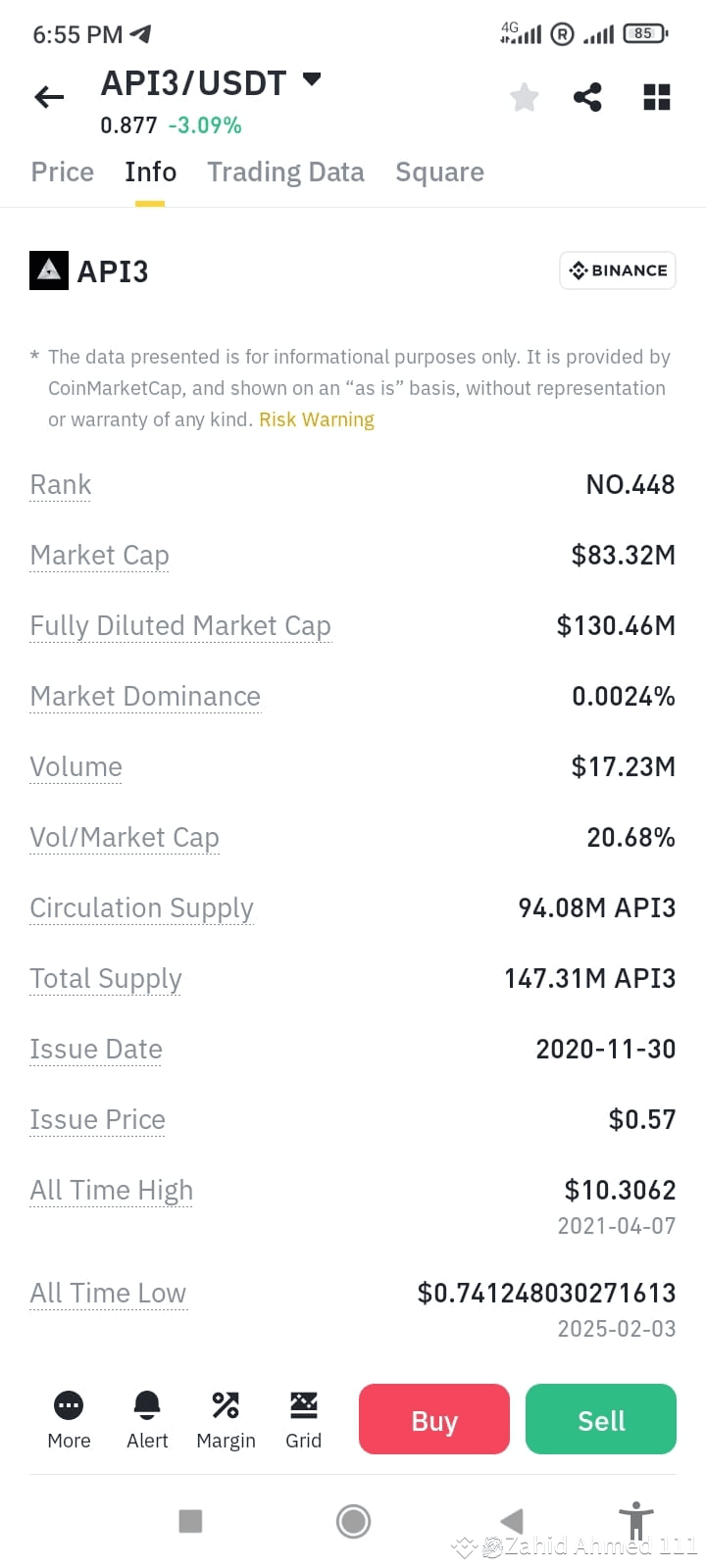
Task: Open the Alert icon to set price alerts
Action: [146, 1418]
